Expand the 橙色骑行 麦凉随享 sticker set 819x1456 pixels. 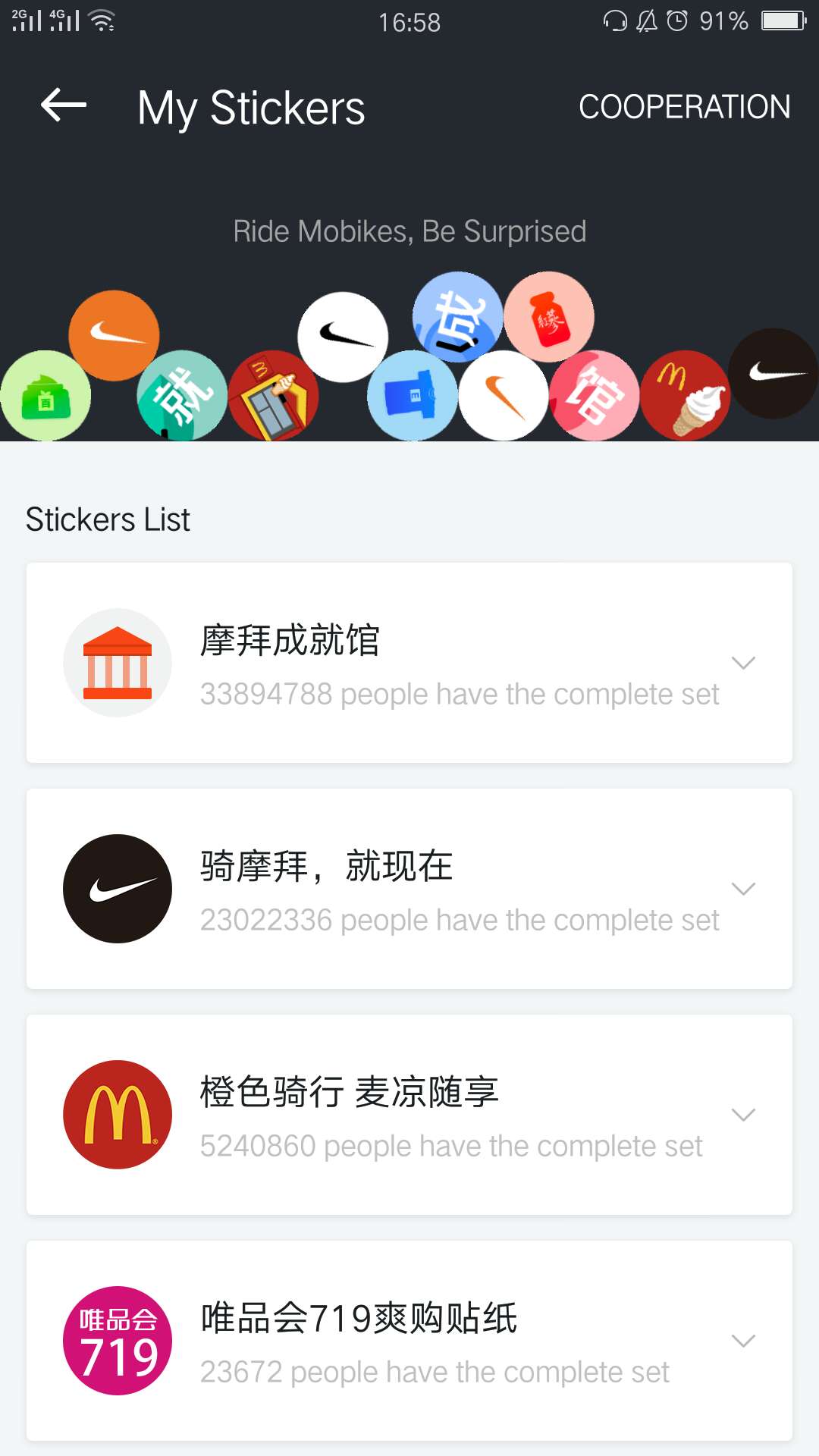[742, 1115]
